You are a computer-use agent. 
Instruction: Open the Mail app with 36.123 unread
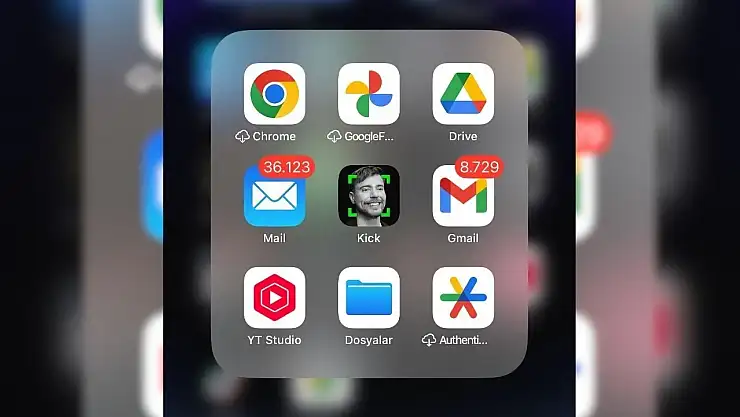(275, 196)
